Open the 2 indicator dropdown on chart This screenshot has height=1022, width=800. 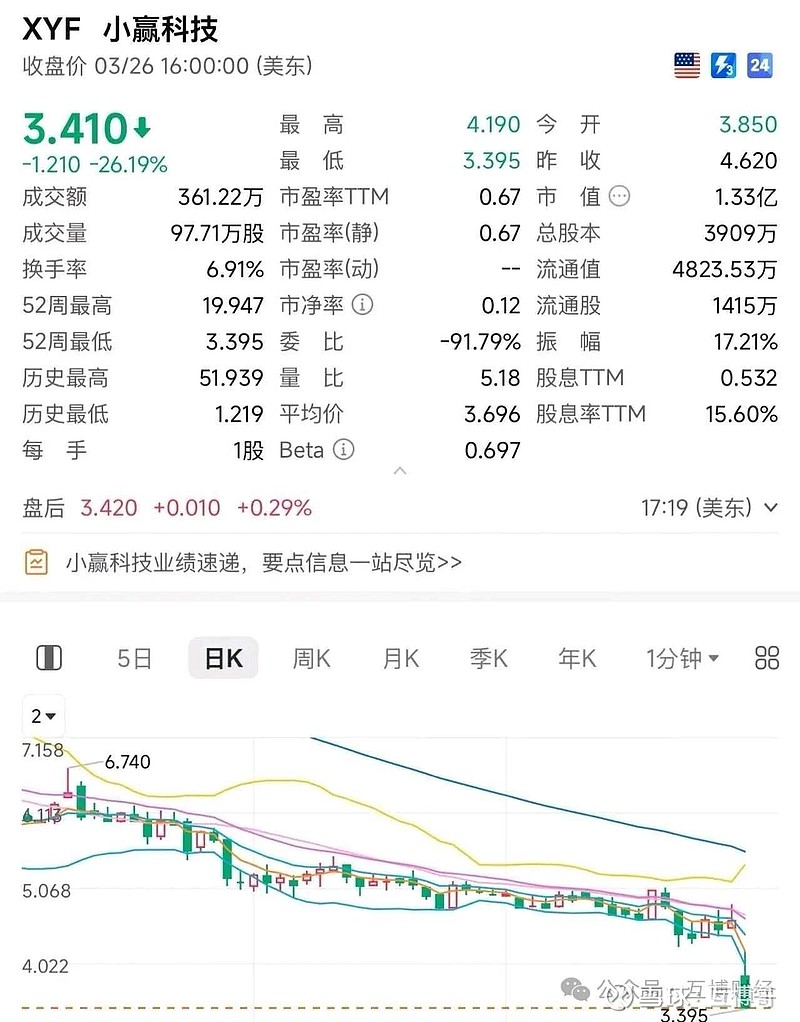pos(43,716)
